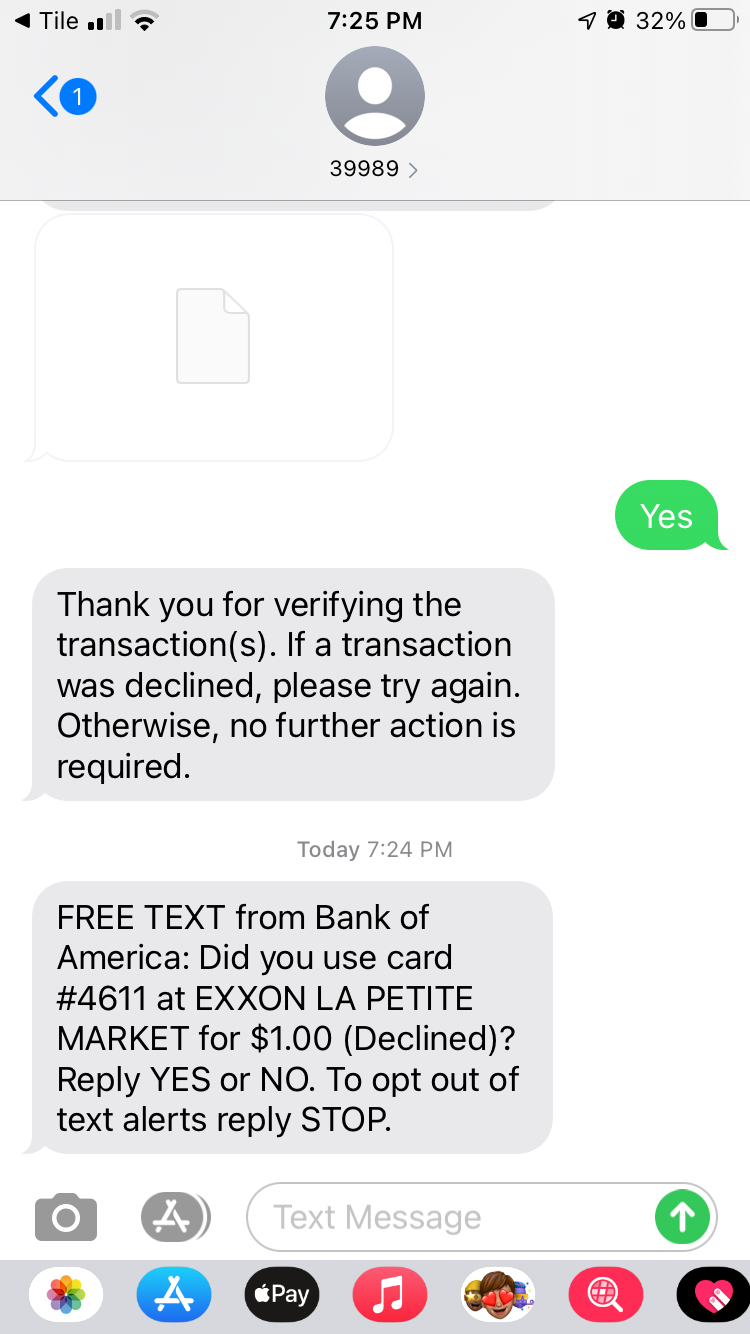Tap the status bar clock to scroll up
The height and width of the screenshot is (1334, 750).
tap(375, 20)
